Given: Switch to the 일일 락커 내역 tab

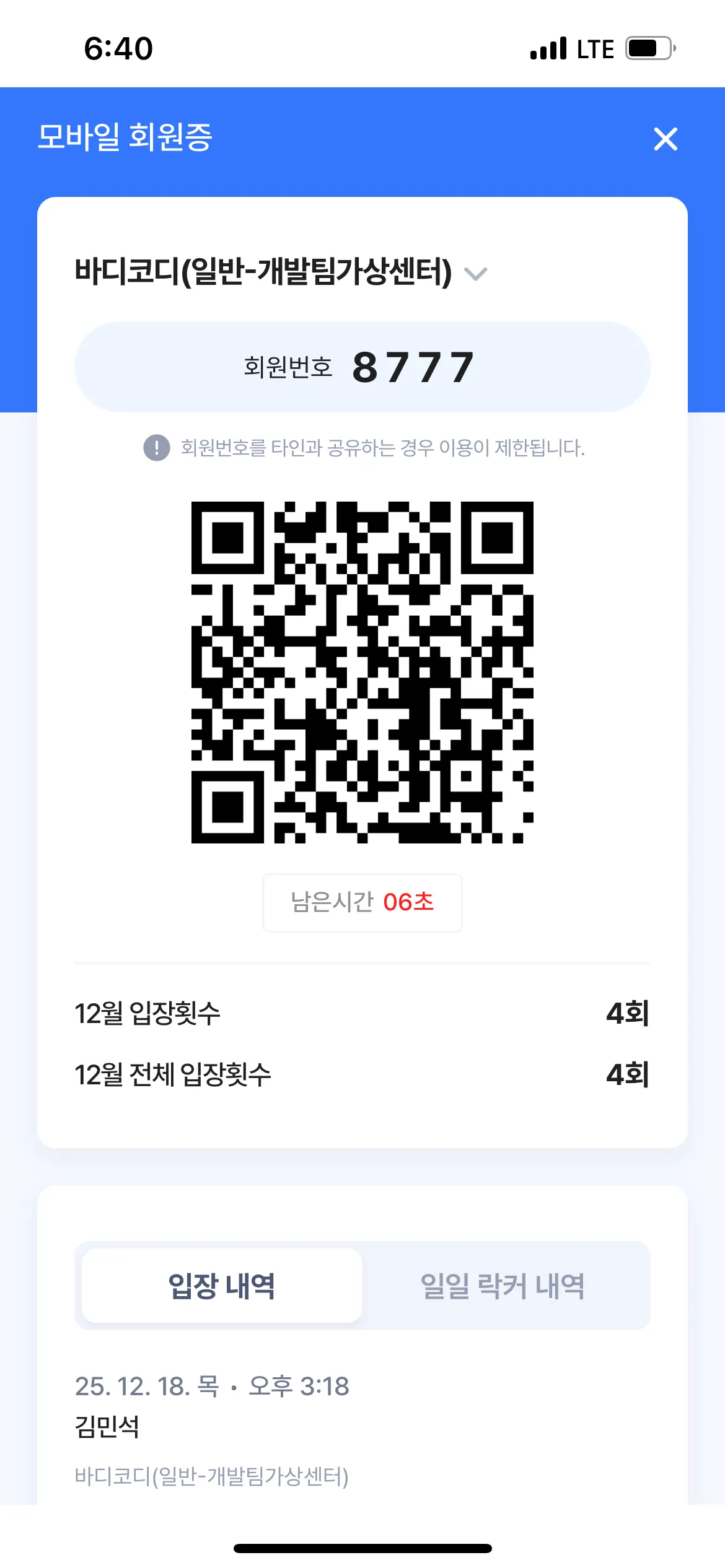Looking at the screenshot, I should pyautogui.click(x=503, y=1286).
